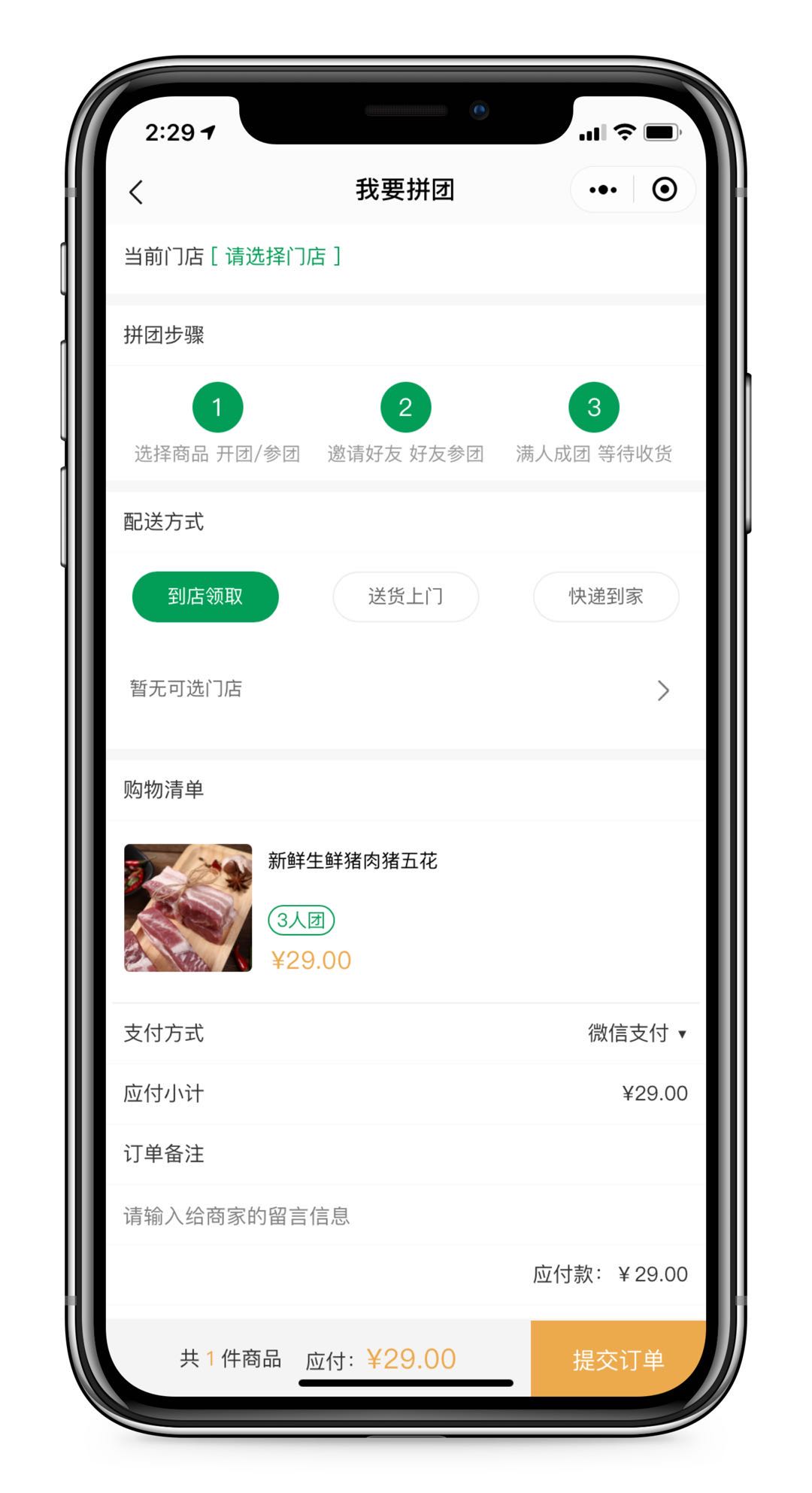Switch to 快递到家 delivery option
This screenshot has height=1493, width=812.
click(605, 596)
